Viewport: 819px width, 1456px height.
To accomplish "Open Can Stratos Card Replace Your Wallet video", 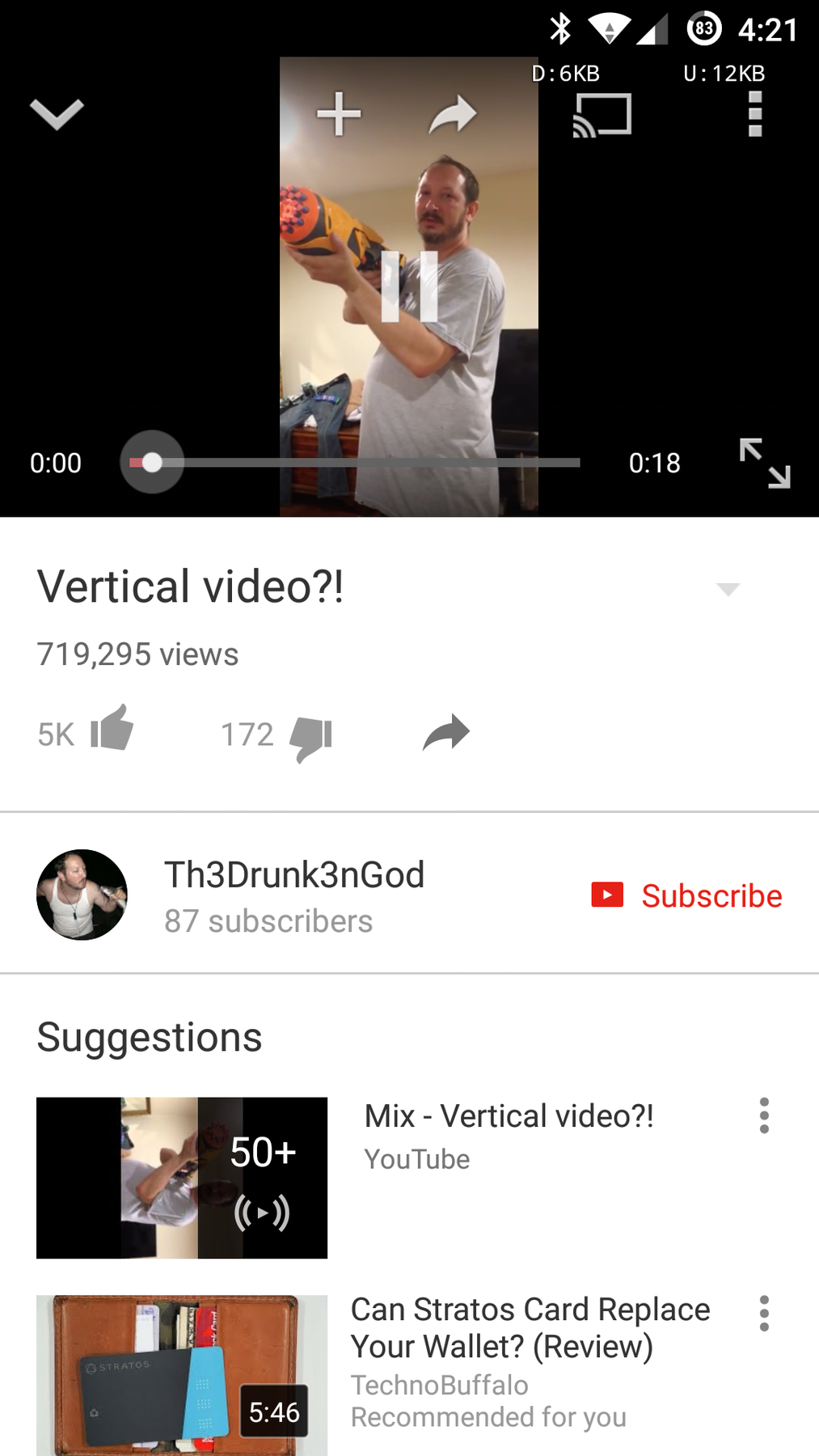I will coord(530,1327).
